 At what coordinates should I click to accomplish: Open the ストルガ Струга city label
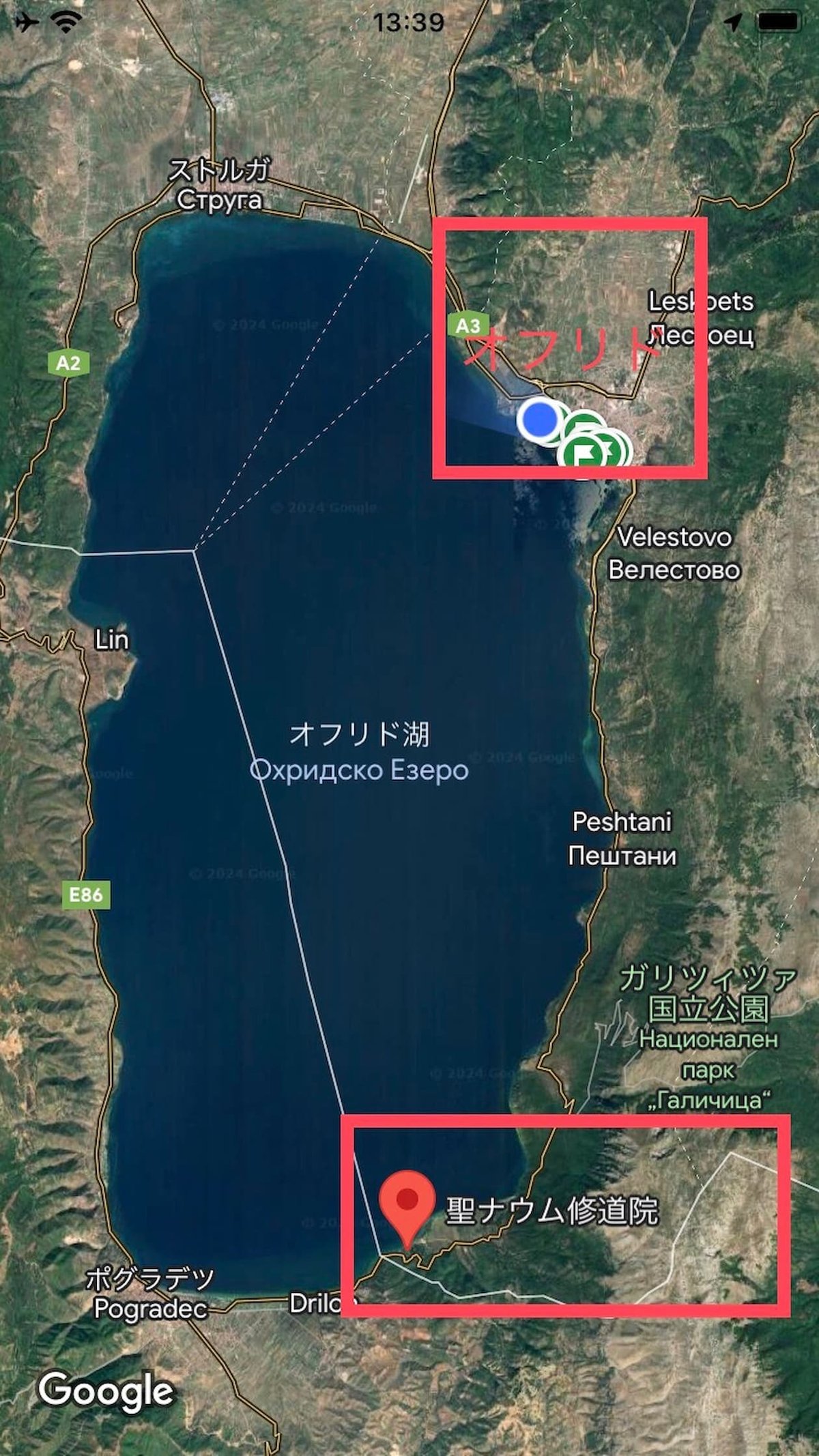click(x=219, y=184)
